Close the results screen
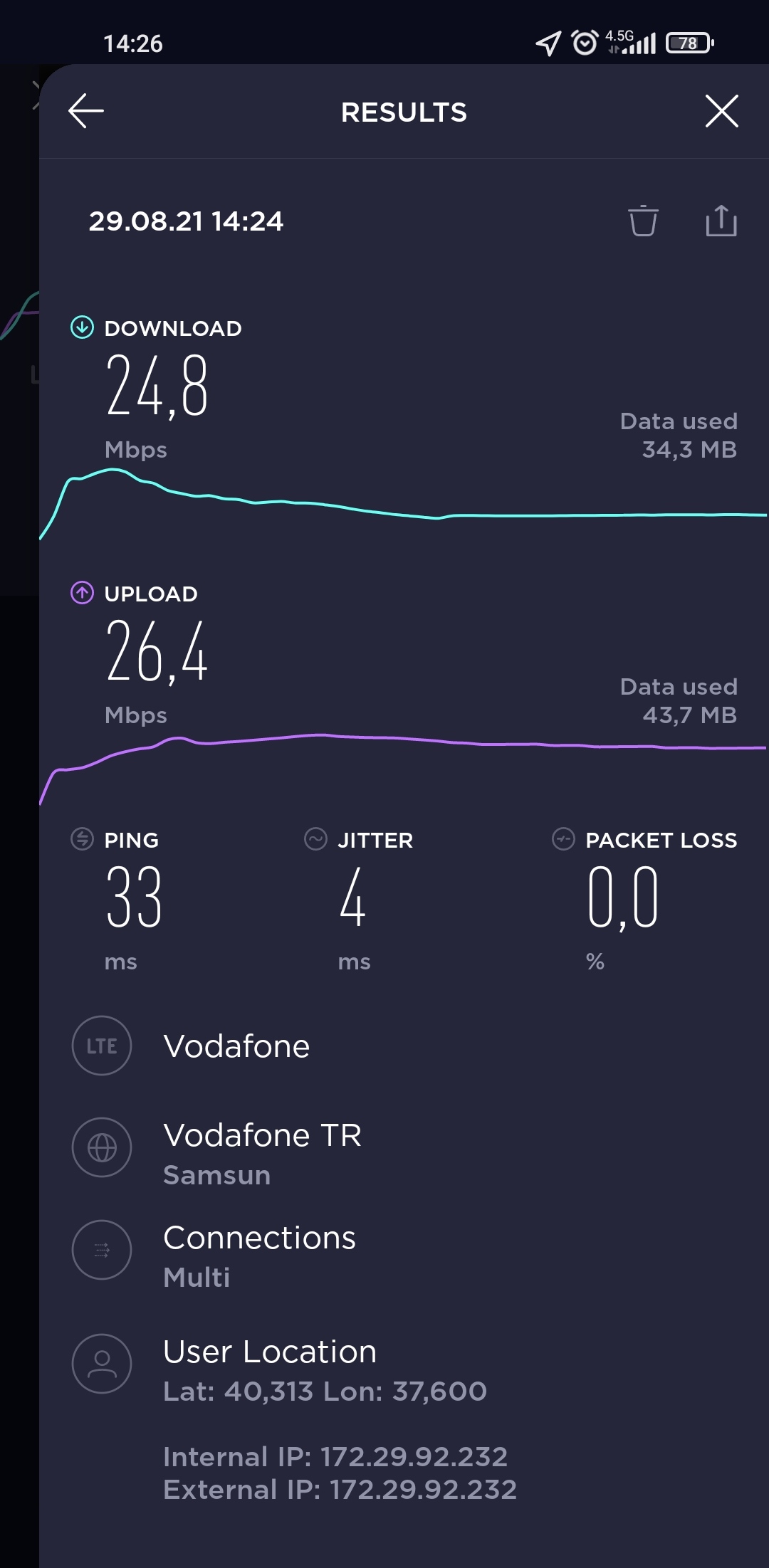This screenshot has height=1568, width=769. coord(721,111)
